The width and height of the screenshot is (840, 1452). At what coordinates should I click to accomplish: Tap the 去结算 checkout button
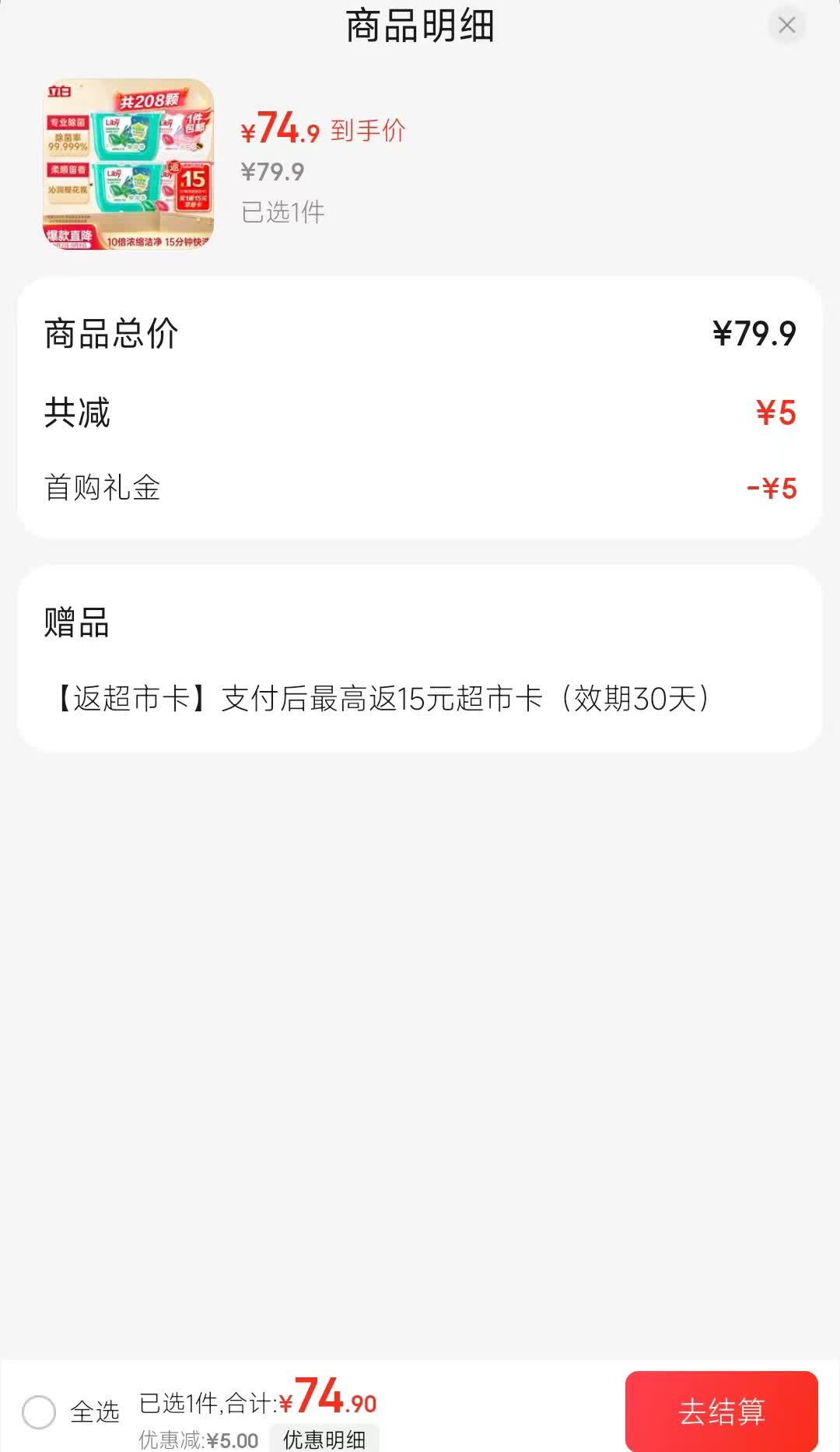coord(724,1411)
